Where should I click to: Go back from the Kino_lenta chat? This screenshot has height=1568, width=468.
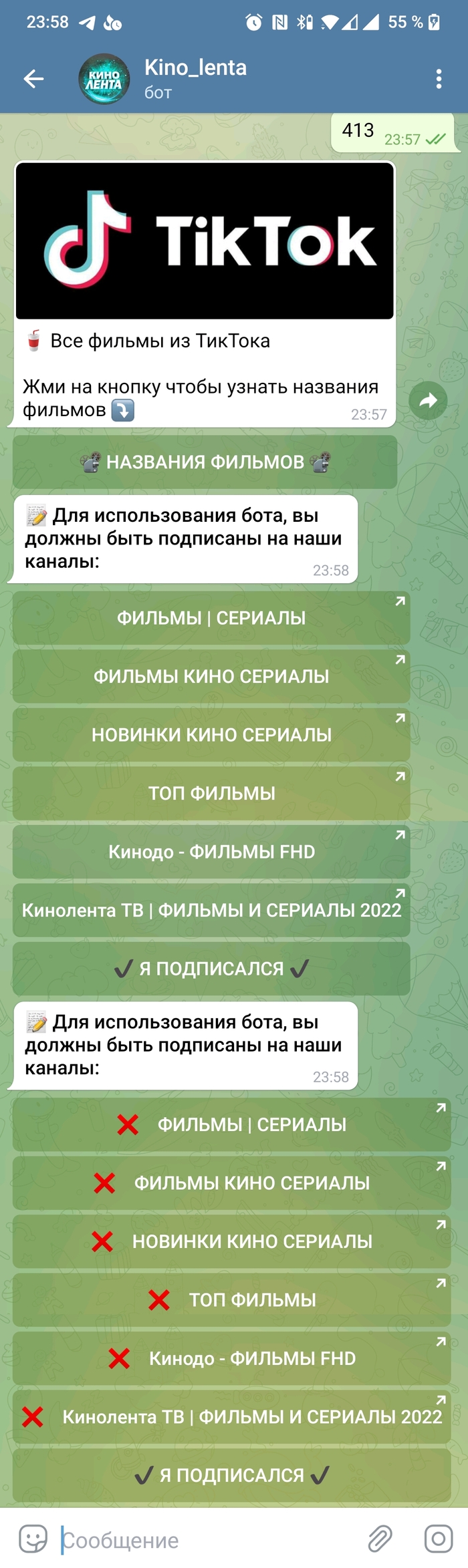click(33, 80)
